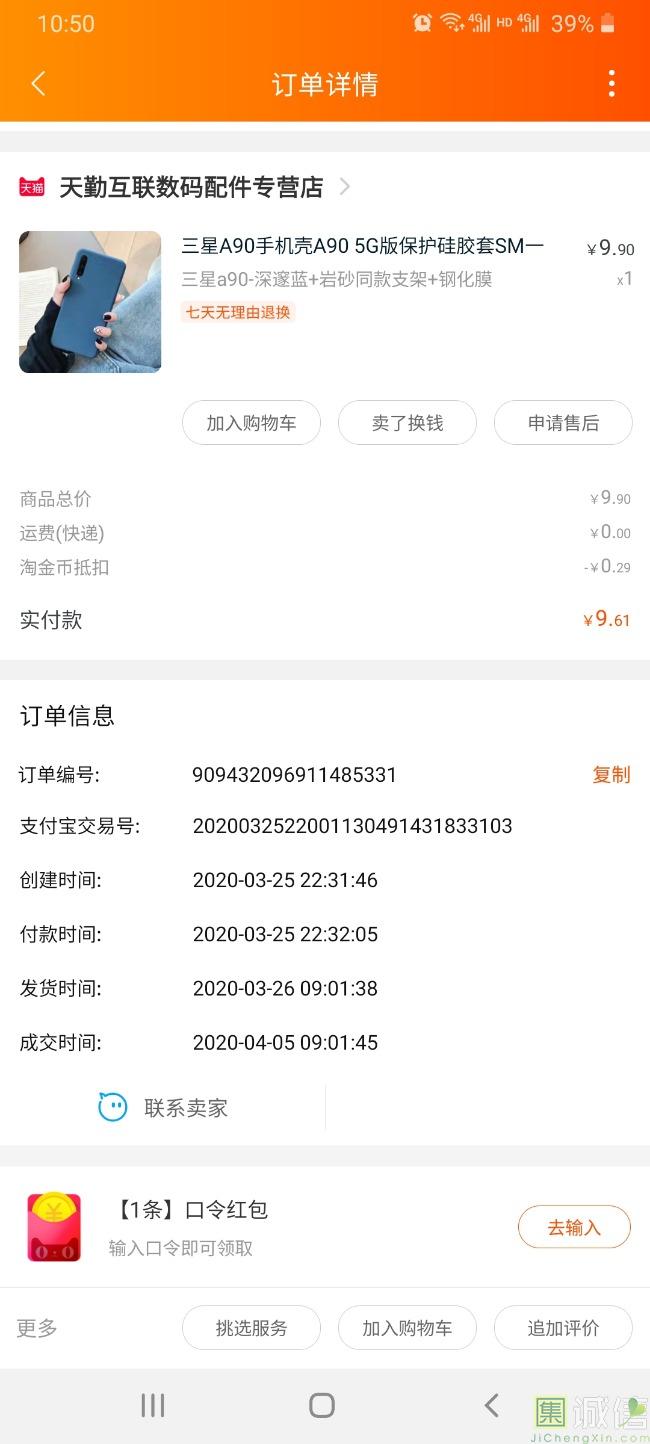
Task: Tap 加入购物车 in the bottom bar
Action: click(407, 1328)
